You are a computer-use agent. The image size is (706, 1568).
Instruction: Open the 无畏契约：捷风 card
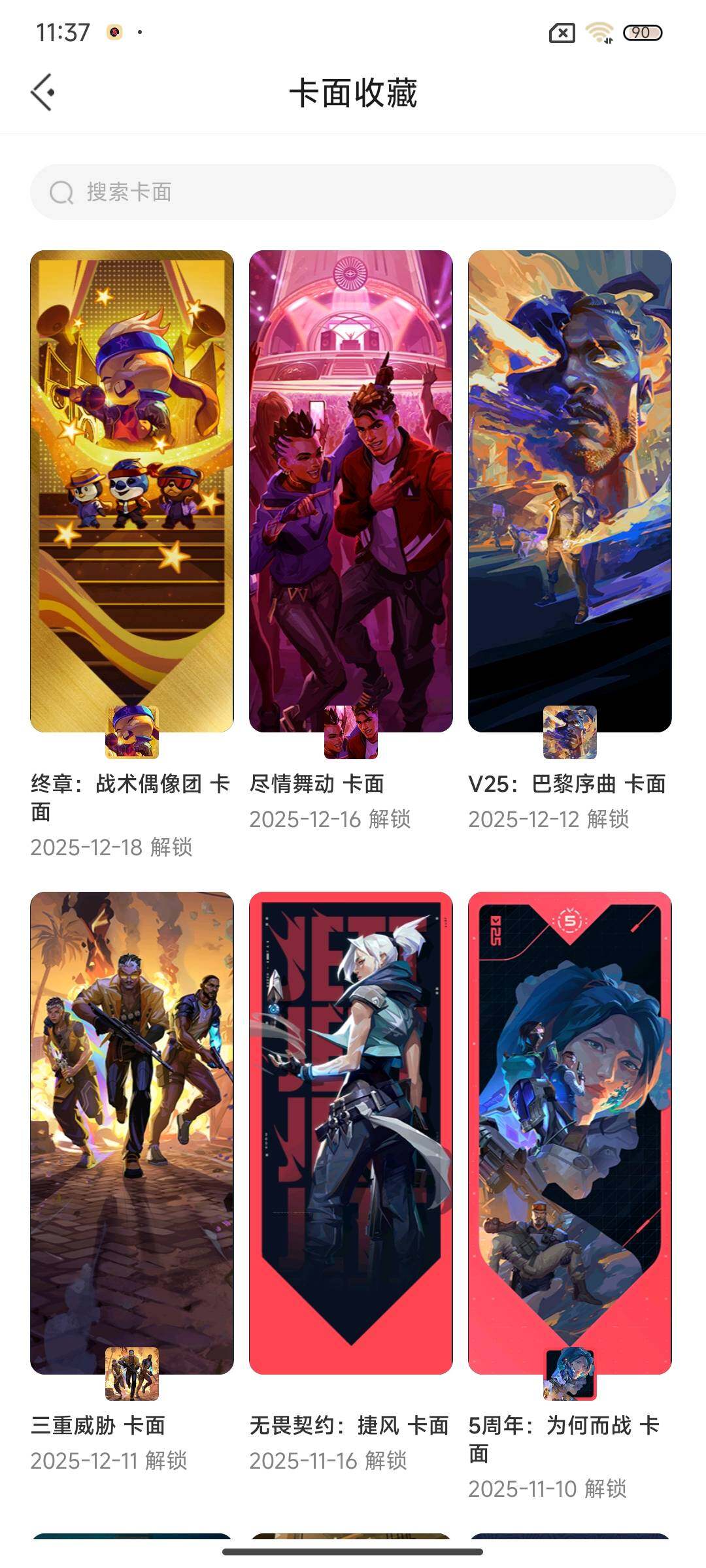[x=351, y=1133]
